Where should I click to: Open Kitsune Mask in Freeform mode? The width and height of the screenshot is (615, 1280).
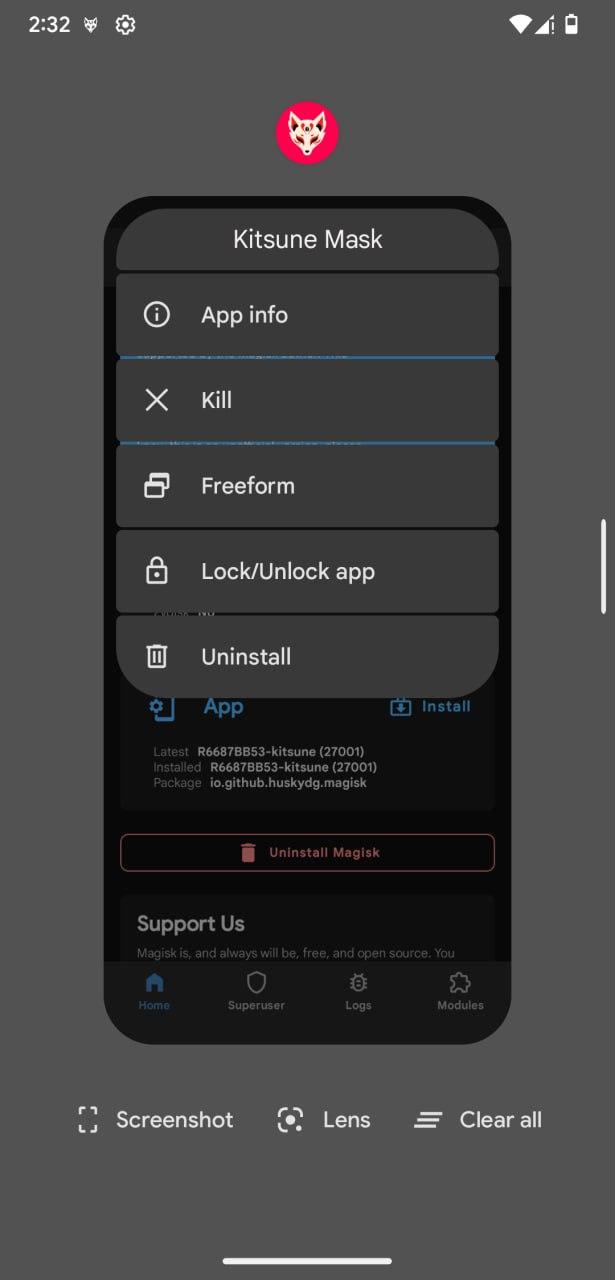click(x=307, y=486)
